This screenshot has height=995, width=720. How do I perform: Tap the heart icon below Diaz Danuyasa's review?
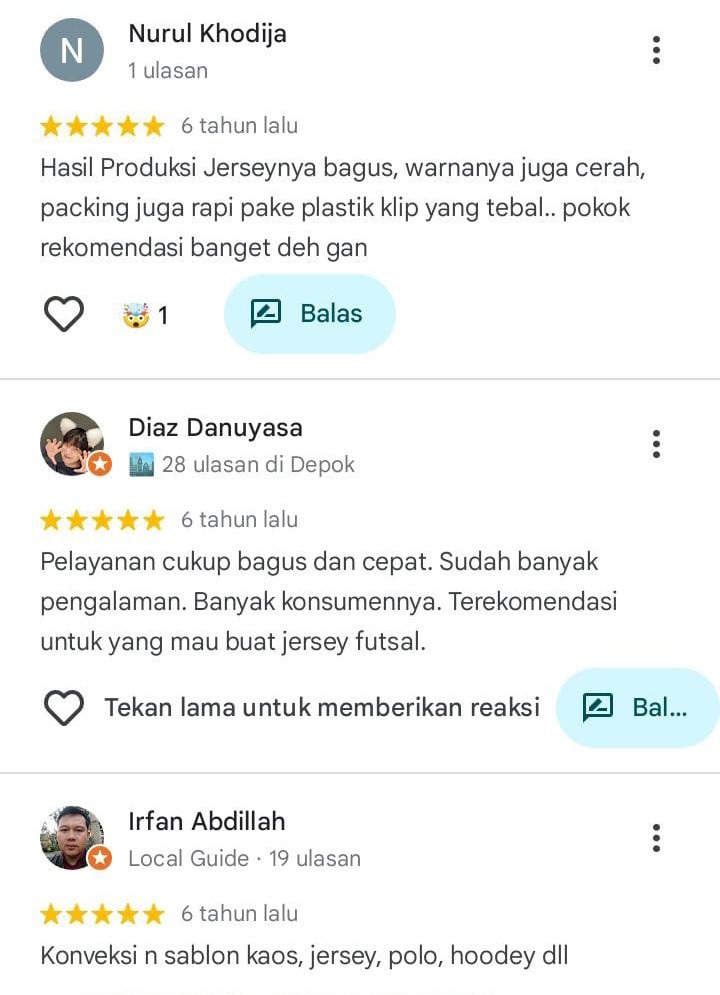(64, 707)
